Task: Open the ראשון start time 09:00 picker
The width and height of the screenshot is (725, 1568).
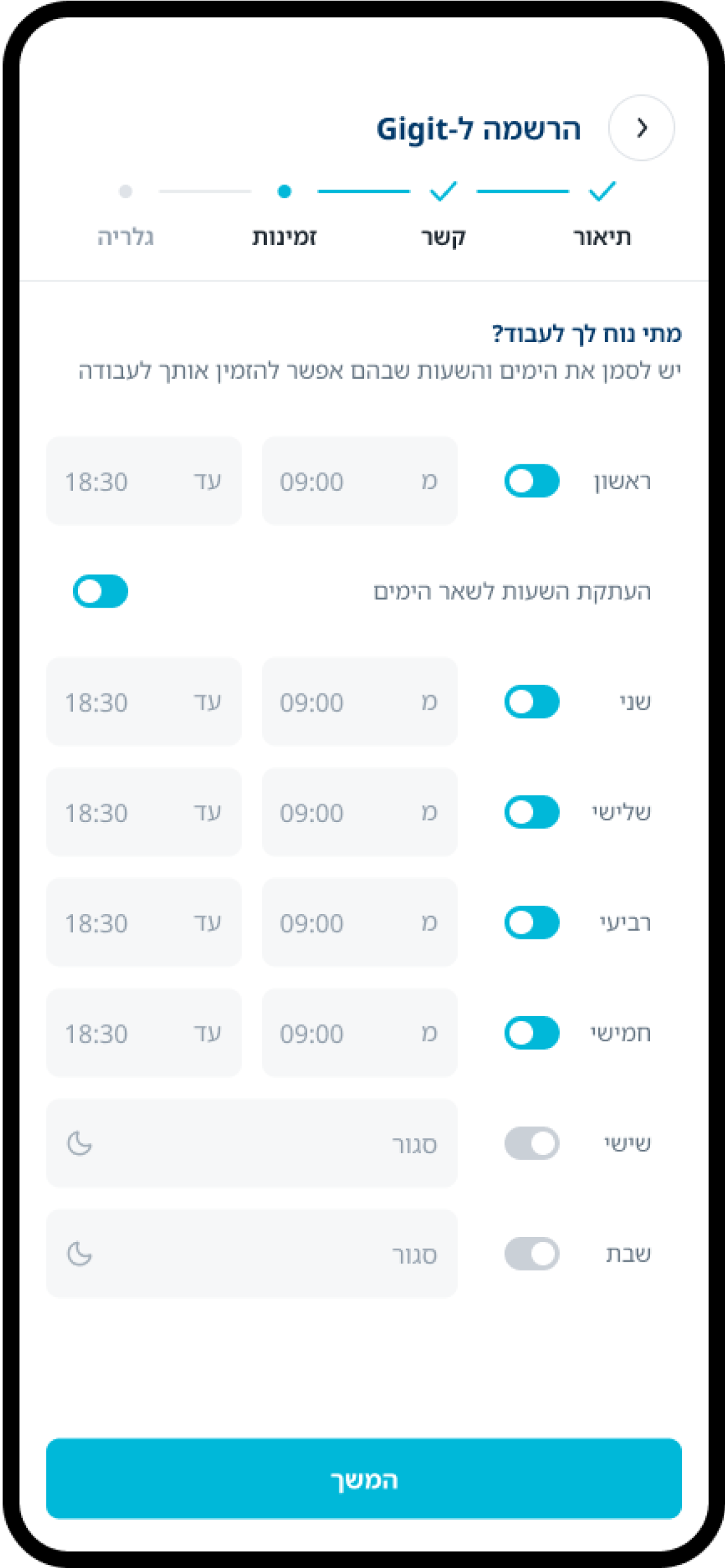Action: point(359,481)
